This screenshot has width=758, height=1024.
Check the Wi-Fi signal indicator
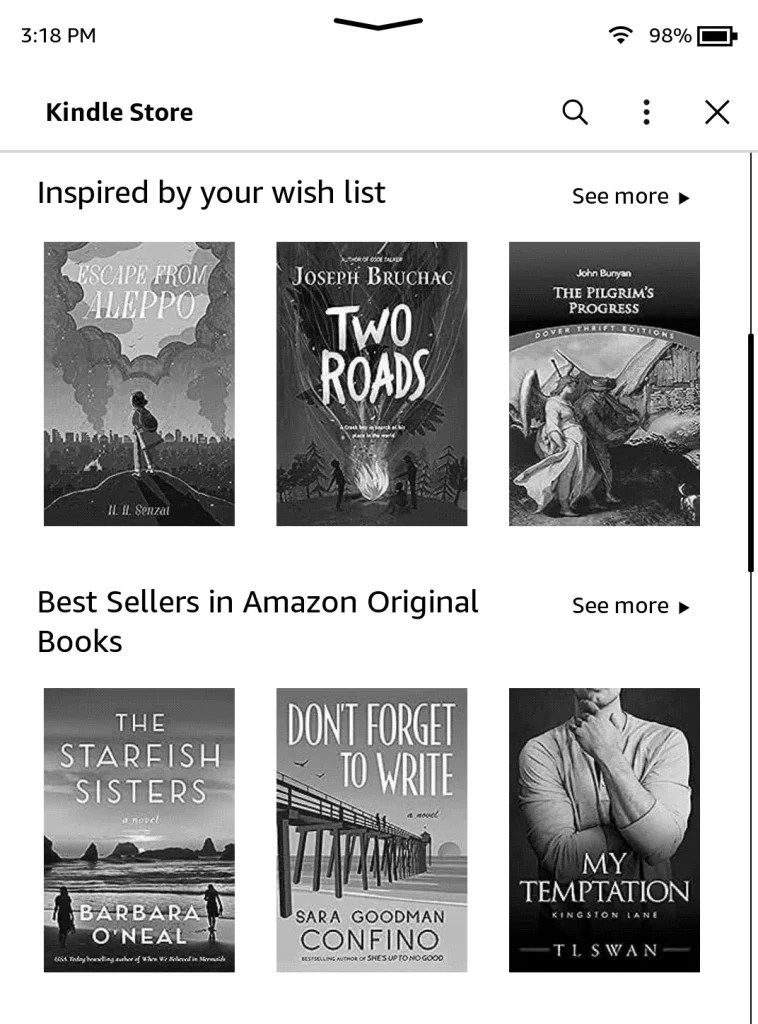(620, 33)
